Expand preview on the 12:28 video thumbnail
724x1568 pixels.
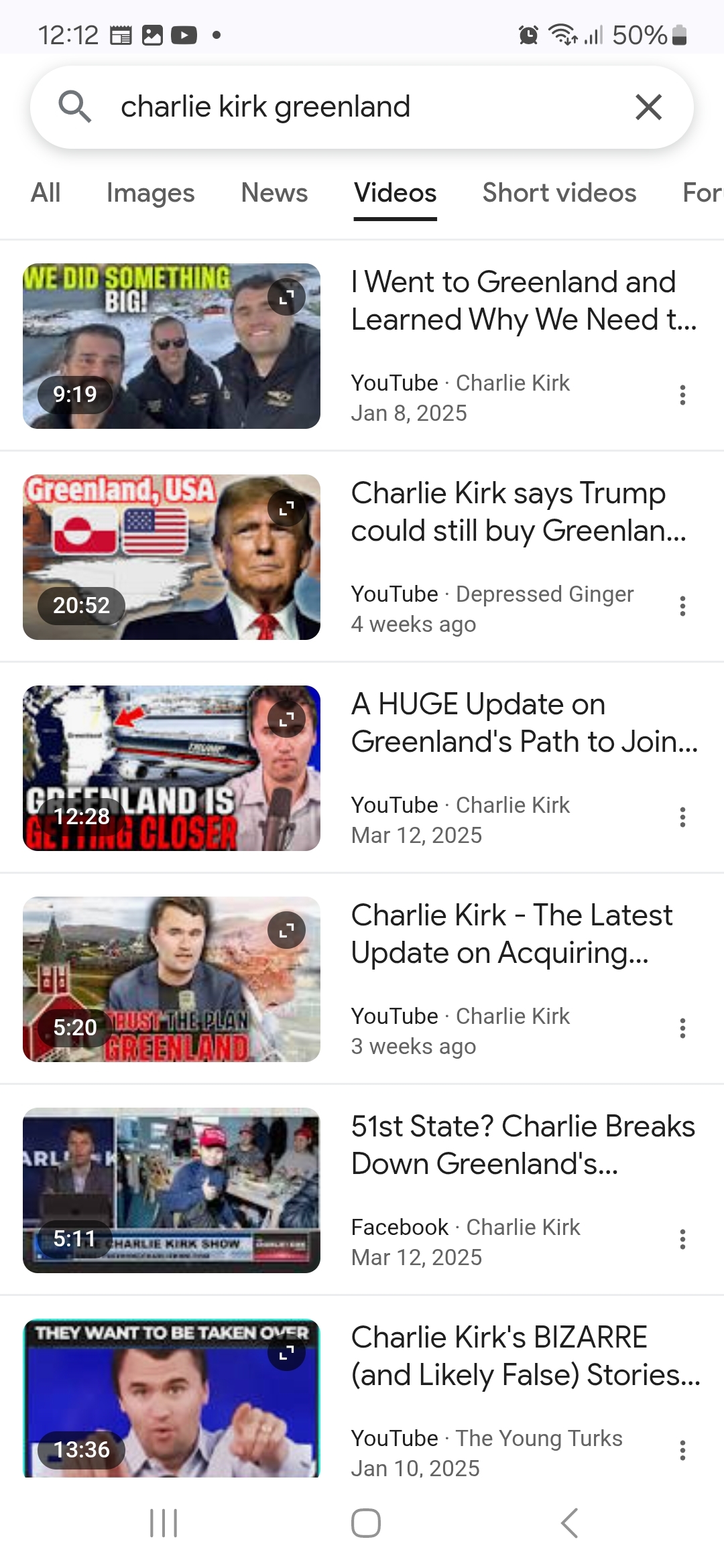coord(286,719)
